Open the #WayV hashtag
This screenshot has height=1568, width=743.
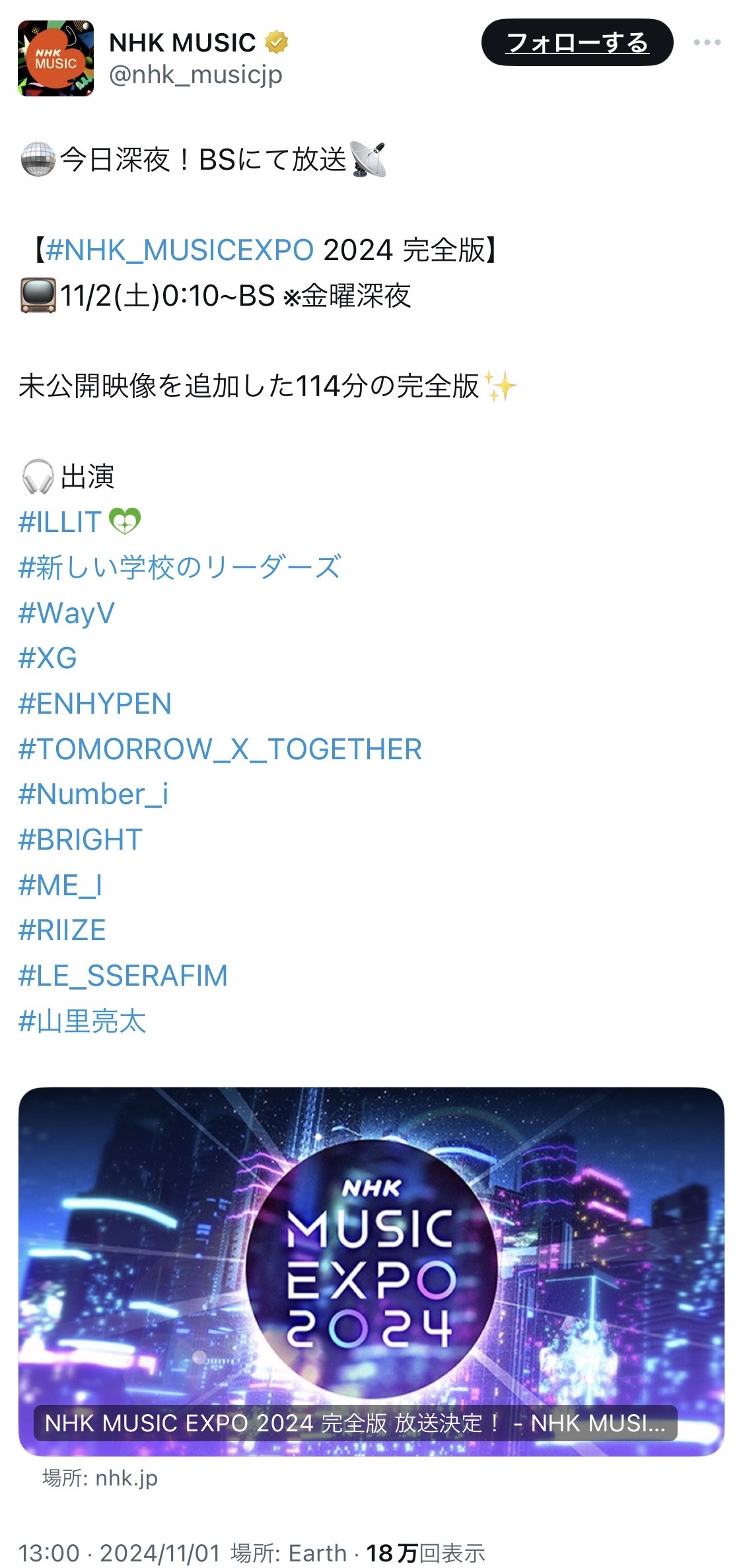(67, 613)
